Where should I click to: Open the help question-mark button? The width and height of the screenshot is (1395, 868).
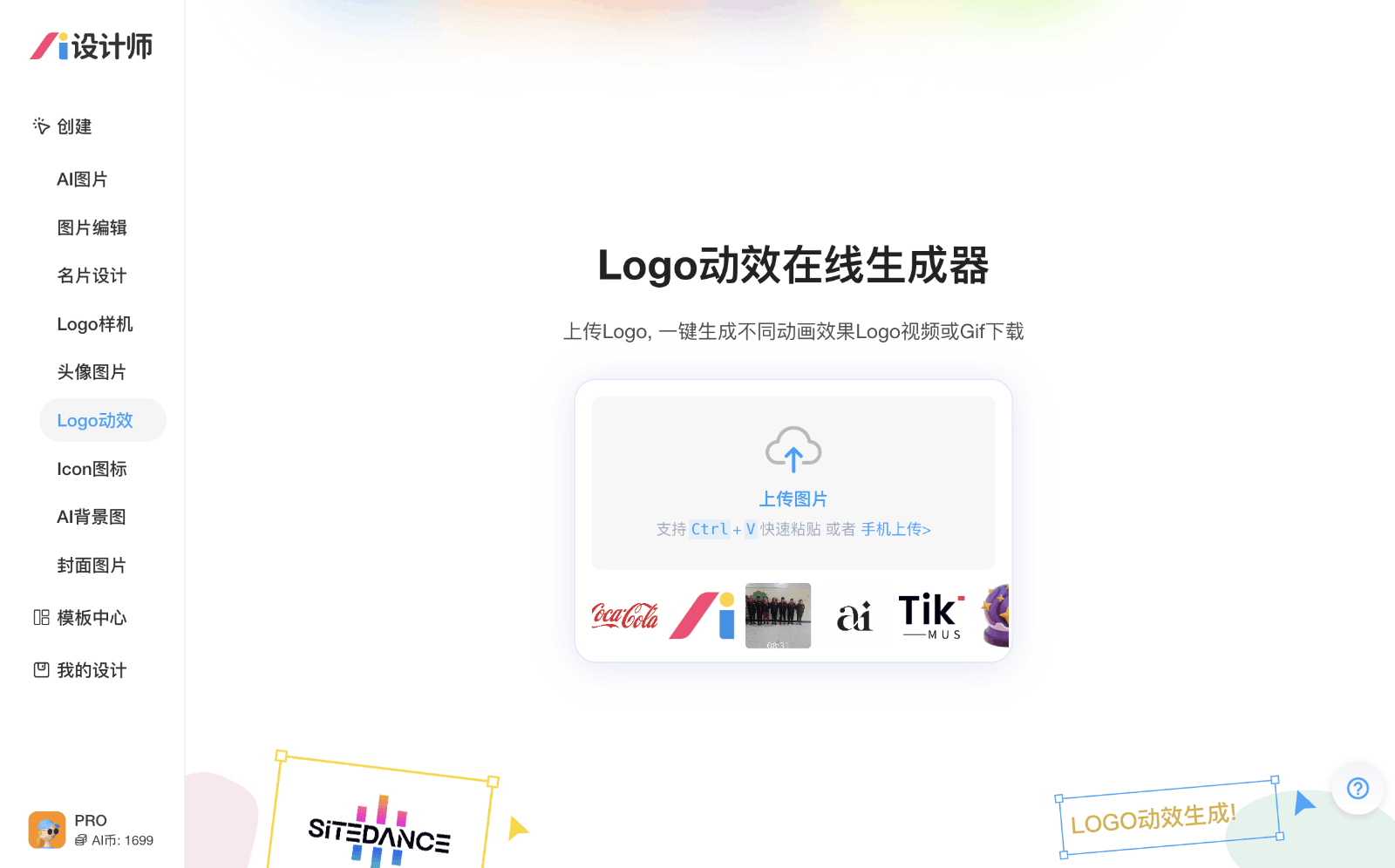1358,789
